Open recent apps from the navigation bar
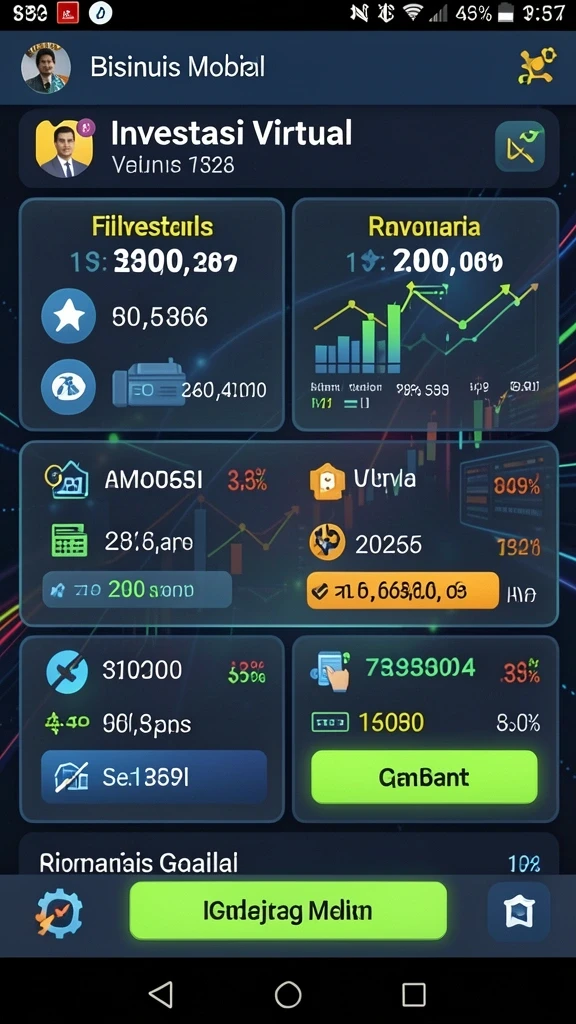This screenshot has height=1024, width=576. [x=414, y=995]
